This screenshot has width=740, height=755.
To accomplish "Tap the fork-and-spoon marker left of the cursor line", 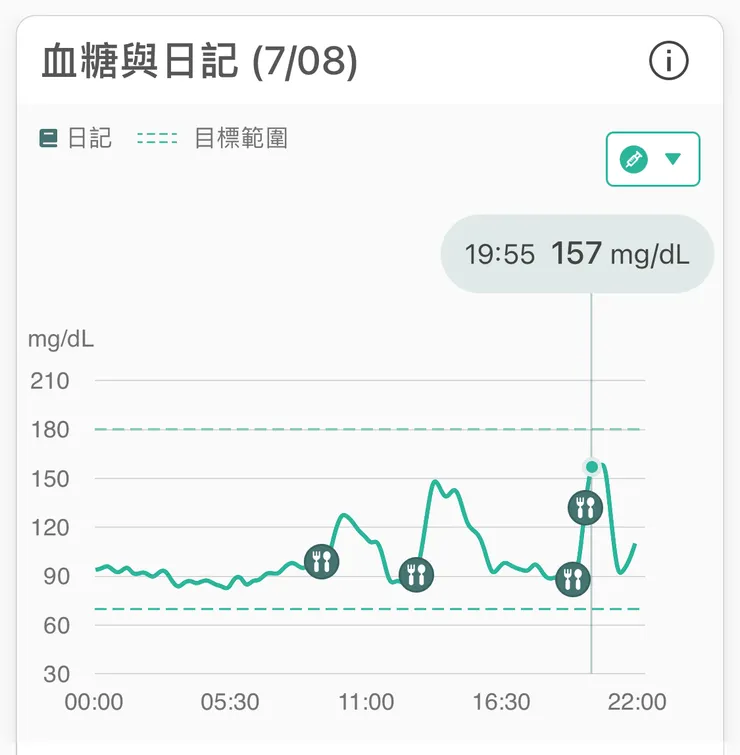I will point(571,577).
